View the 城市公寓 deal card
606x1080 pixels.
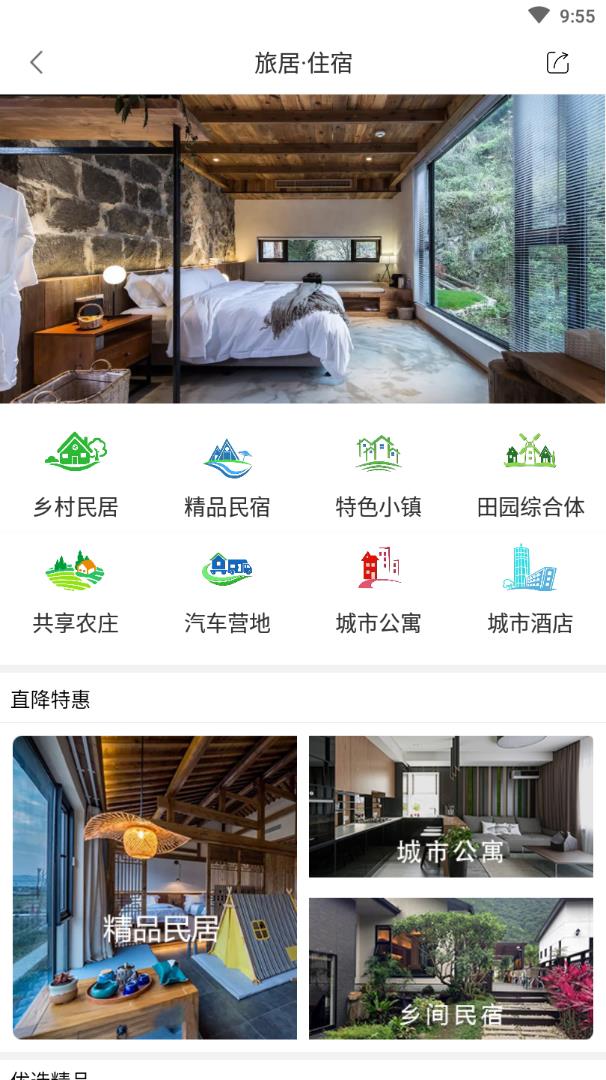click(450, 806)
